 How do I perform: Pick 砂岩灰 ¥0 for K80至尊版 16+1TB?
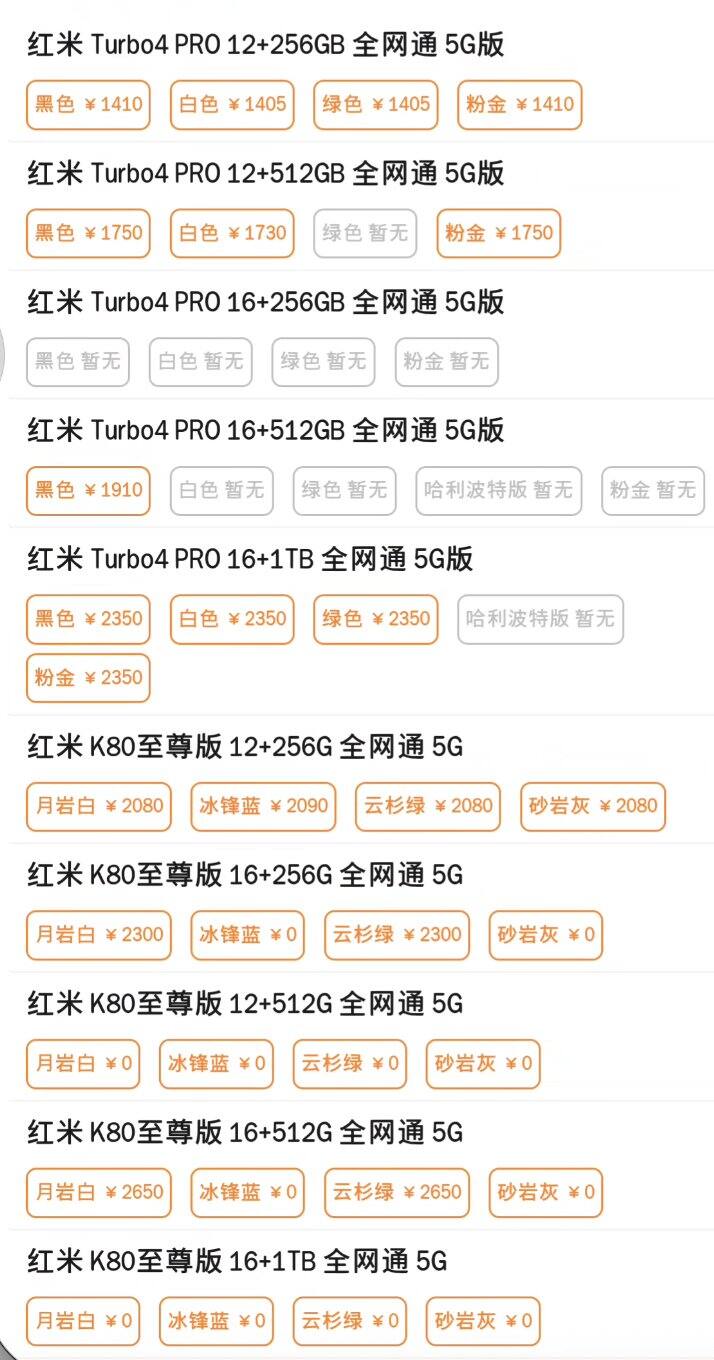(483, 1321)
